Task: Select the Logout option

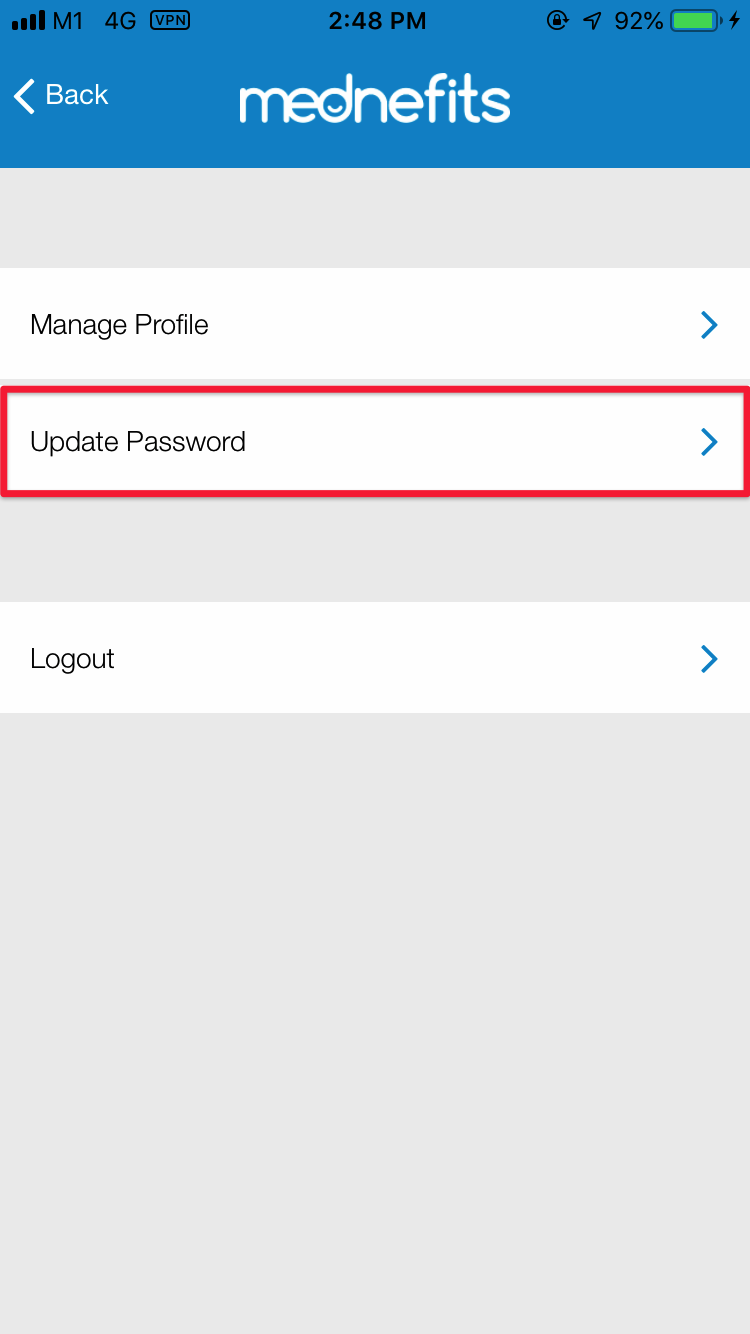Action: point(375,658)
